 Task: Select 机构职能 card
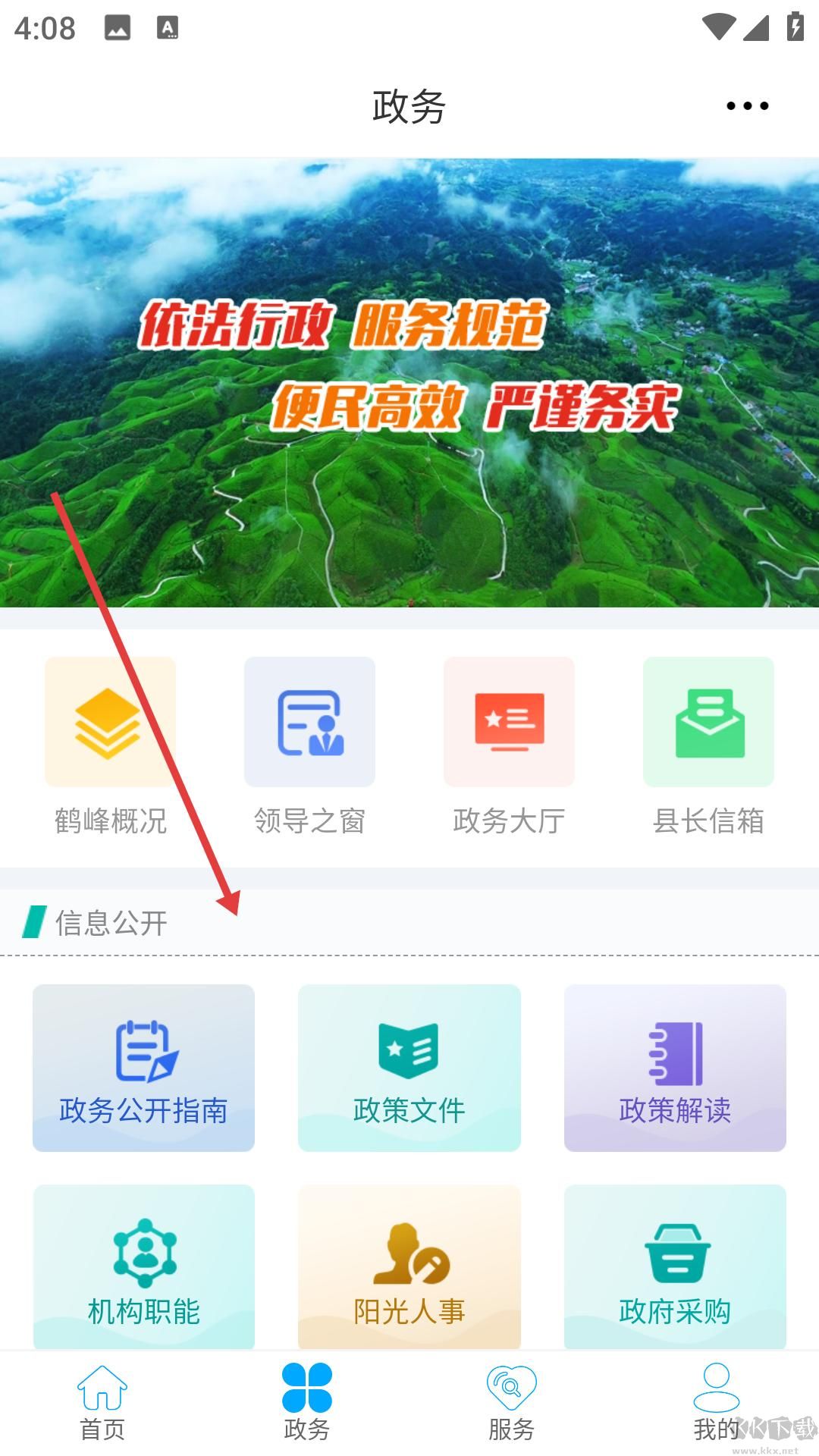point(143,1268)
